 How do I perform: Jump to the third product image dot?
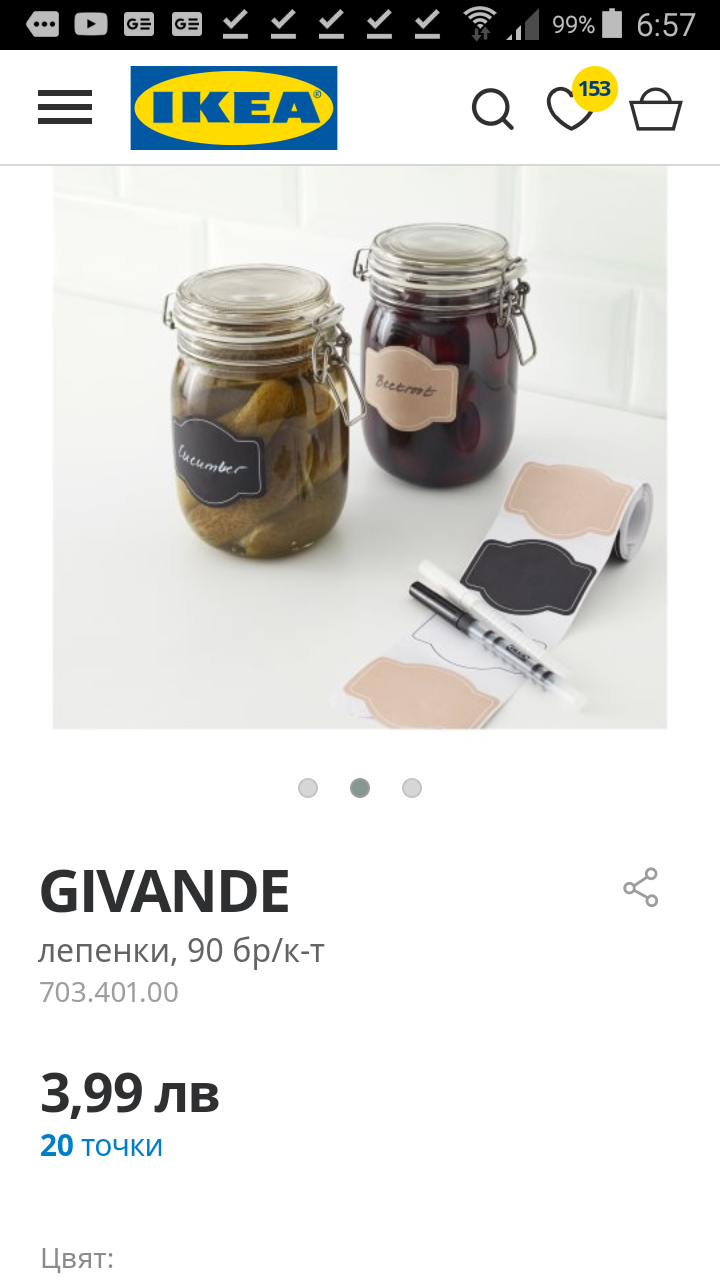pos(412,788)
